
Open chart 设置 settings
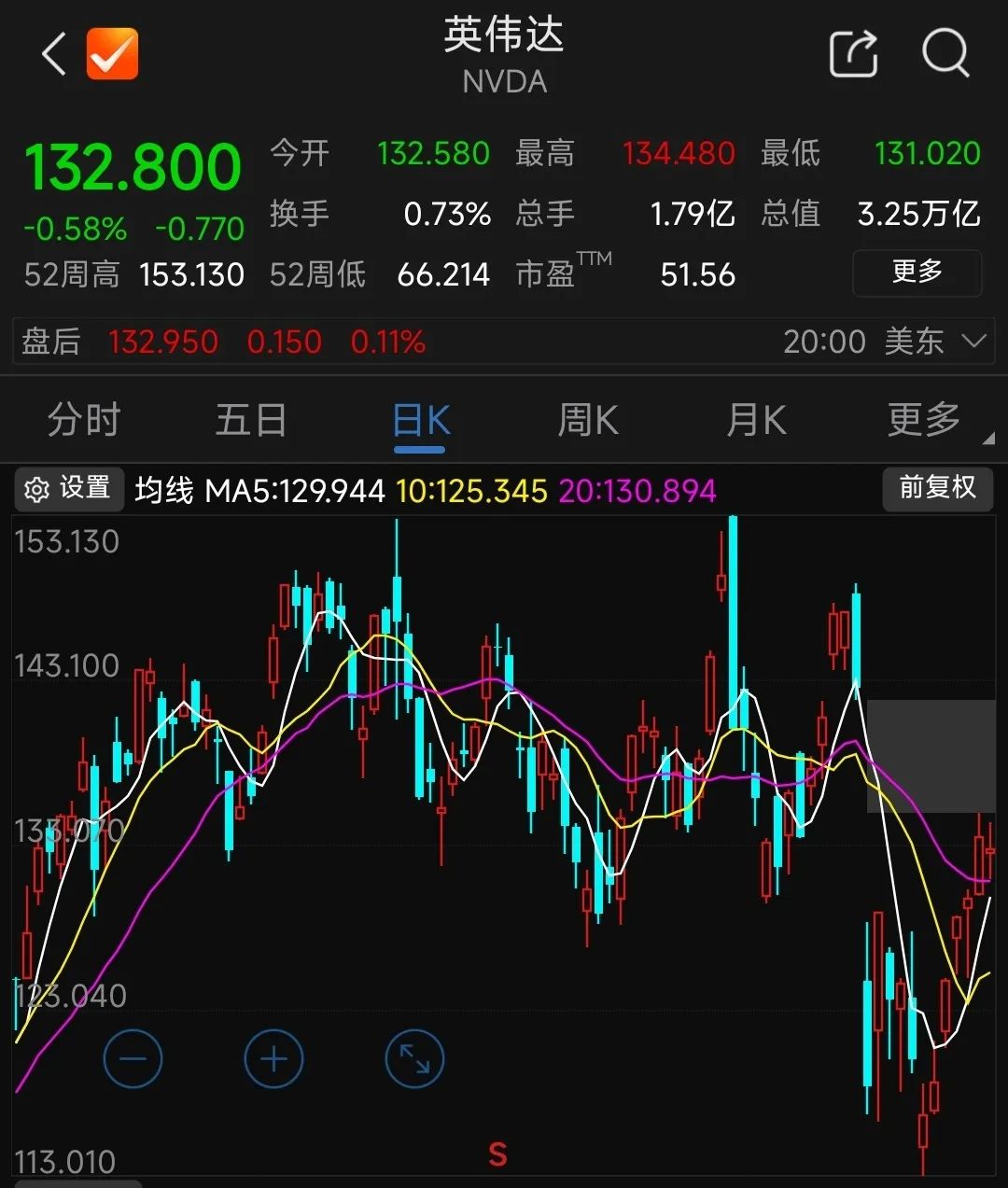coord(69,489)
